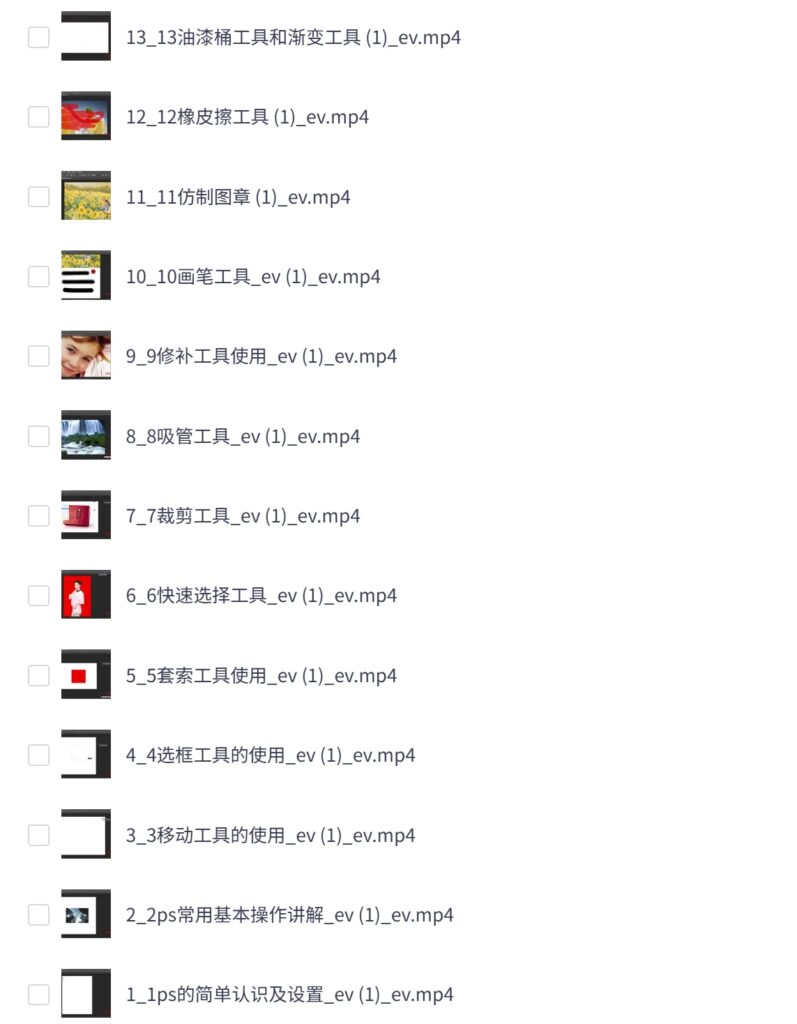Tick the checkbox beside 10_10画笔工具 file
This screenshot has width=797, height=1024.
pos(38,277)
